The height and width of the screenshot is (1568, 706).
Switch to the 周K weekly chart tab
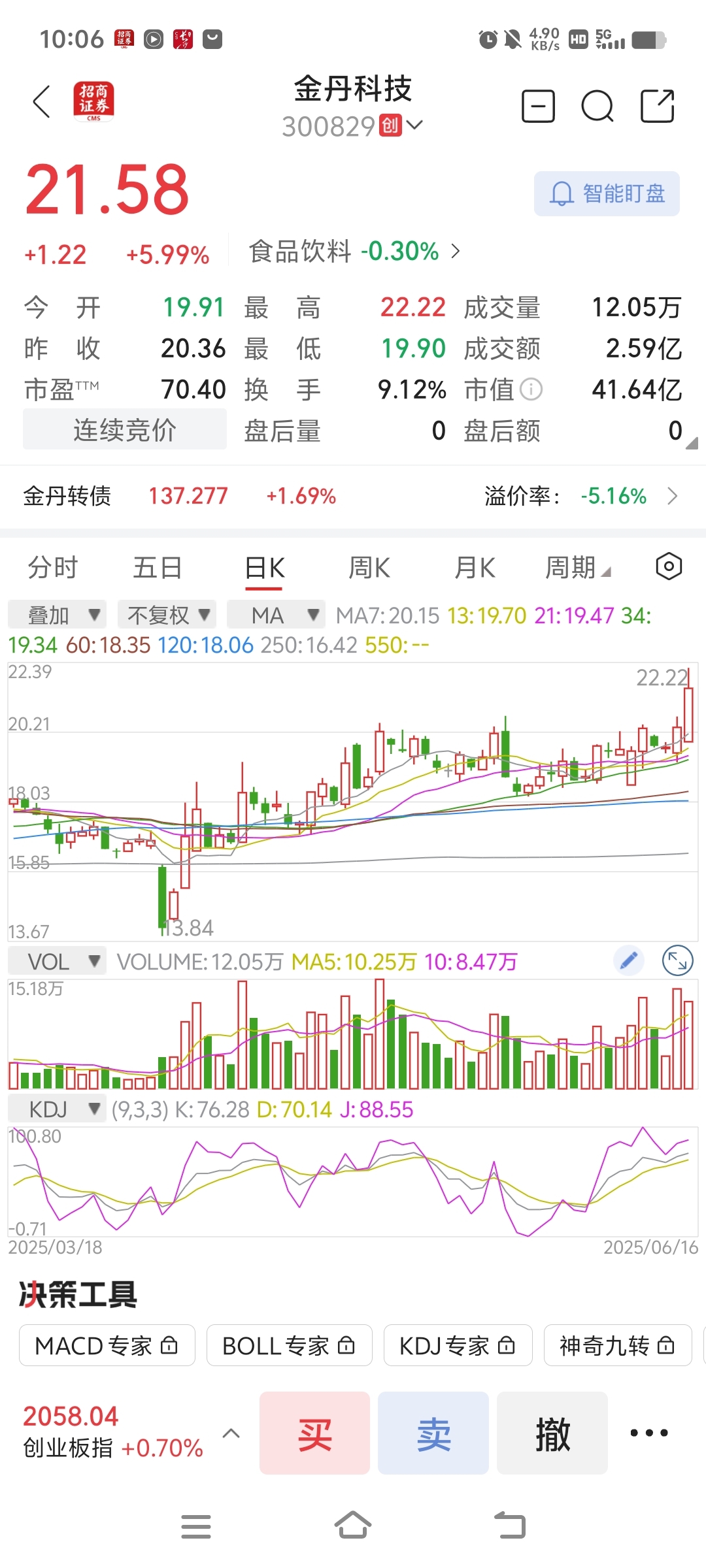pyautogui.click(x=369, y=567)
